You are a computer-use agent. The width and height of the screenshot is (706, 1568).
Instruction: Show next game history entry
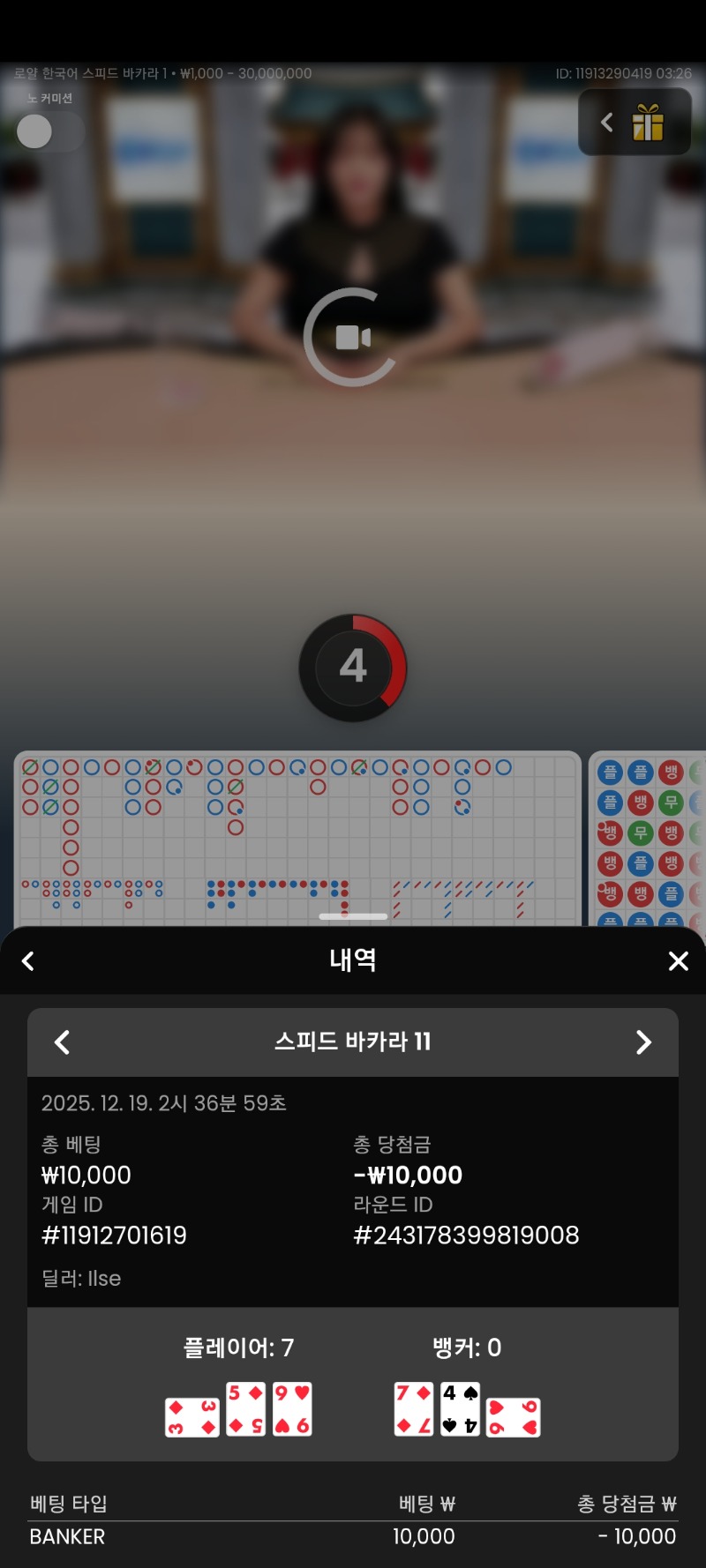pos(643,1042)
